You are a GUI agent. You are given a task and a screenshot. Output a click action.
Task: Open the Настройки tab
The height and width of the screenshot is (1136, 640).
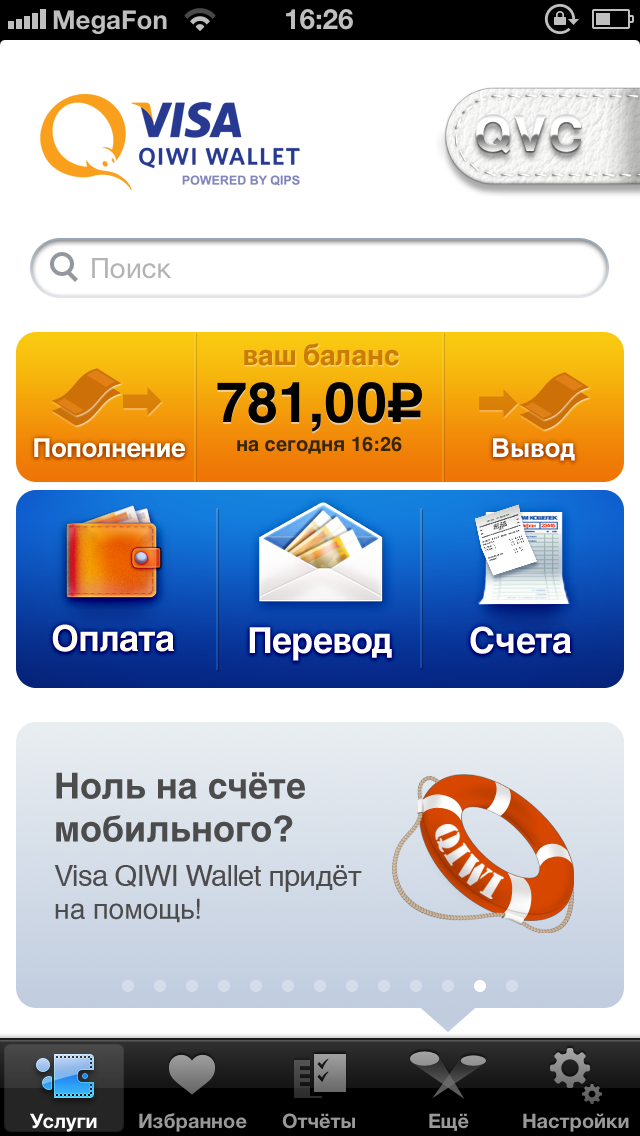pyautogui.click(x=575, y=1090)
